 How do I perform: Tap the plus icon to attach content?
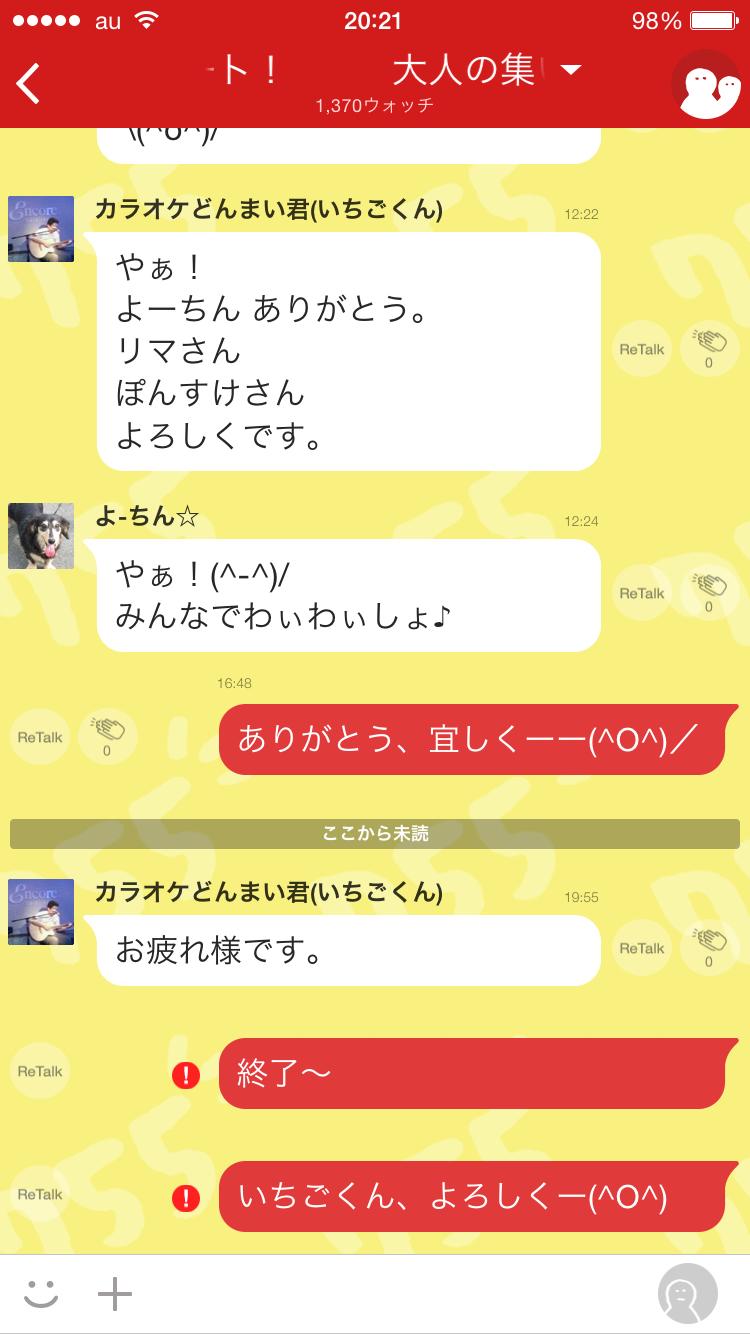(x=115, y=1293)
